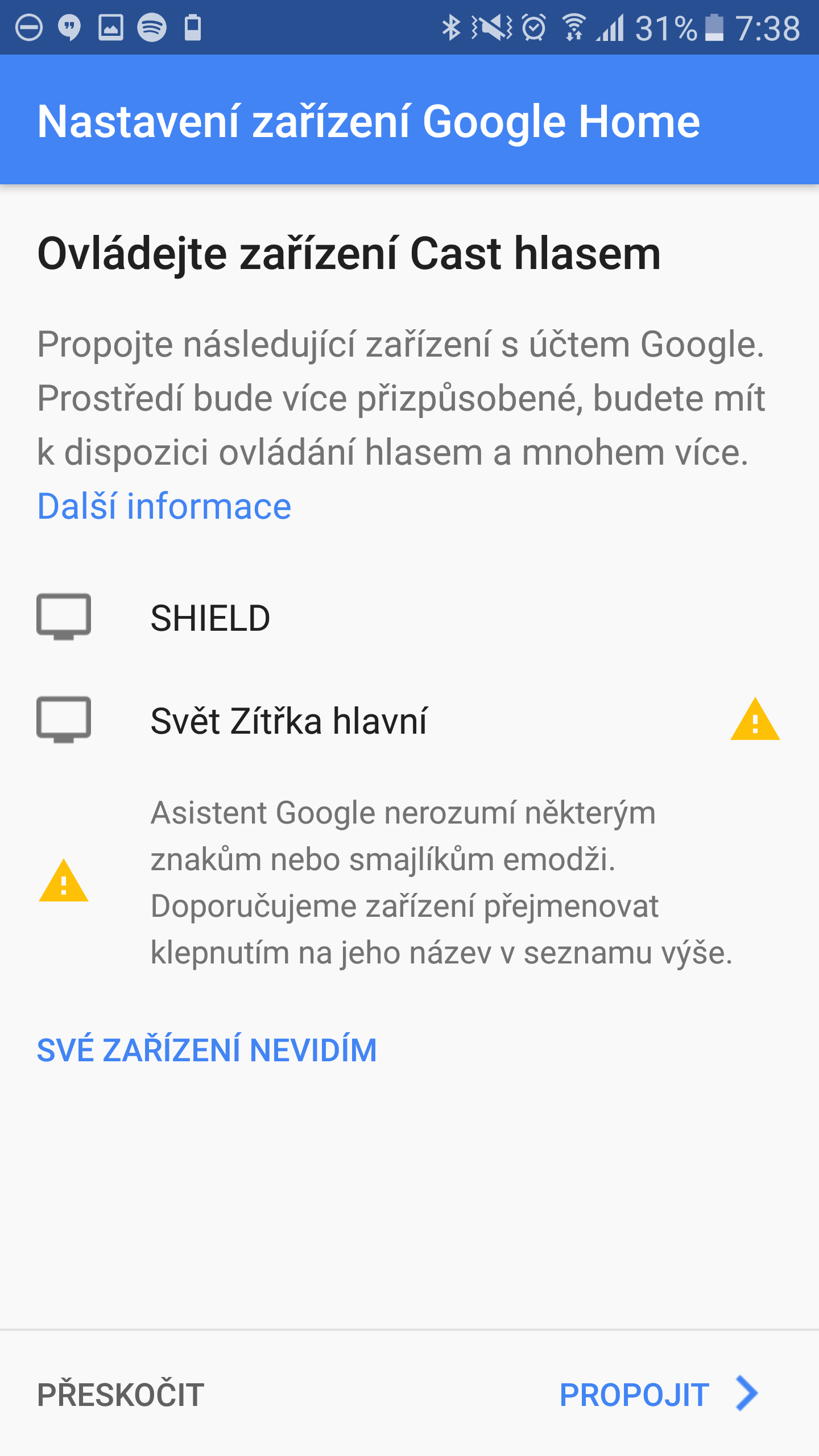Tap Svět Zítřka hlavní to rename it
819x1456 pixels.
289,721
